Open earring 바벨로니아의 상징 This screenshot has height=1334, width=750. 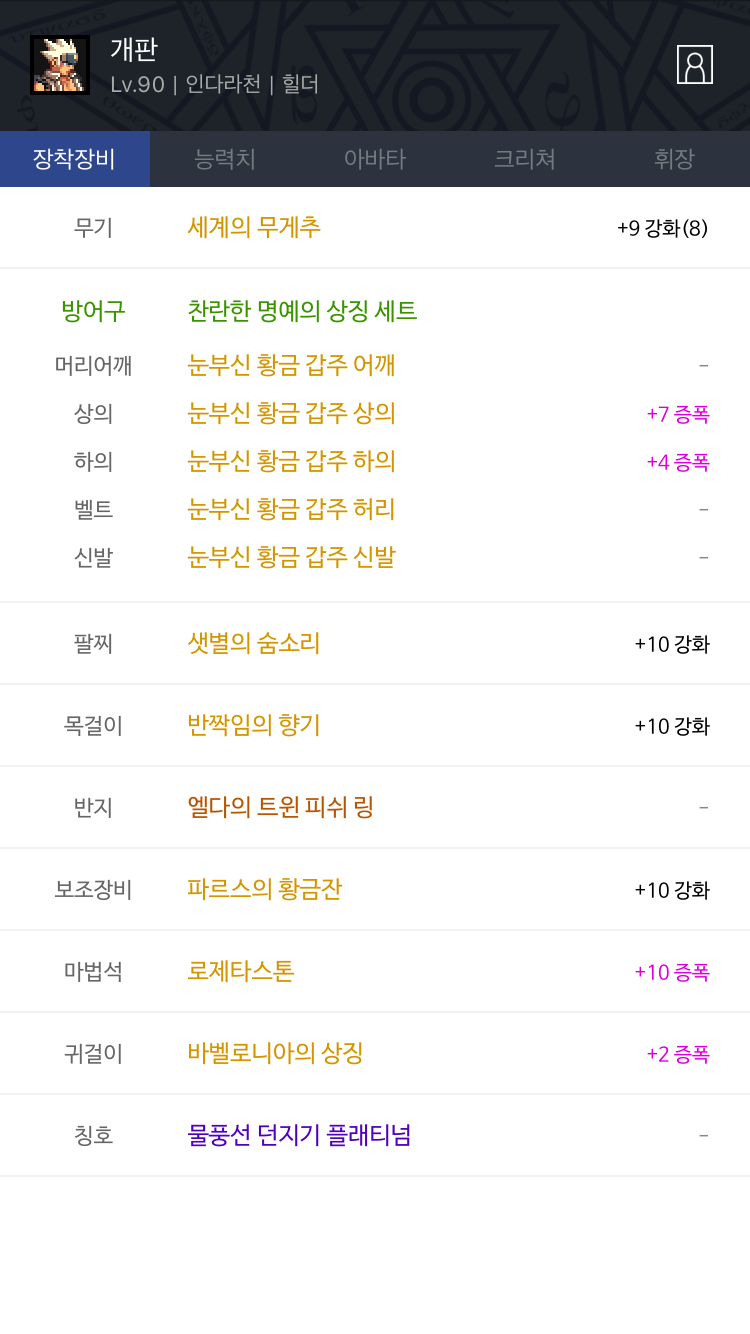tap(275, 1053)
